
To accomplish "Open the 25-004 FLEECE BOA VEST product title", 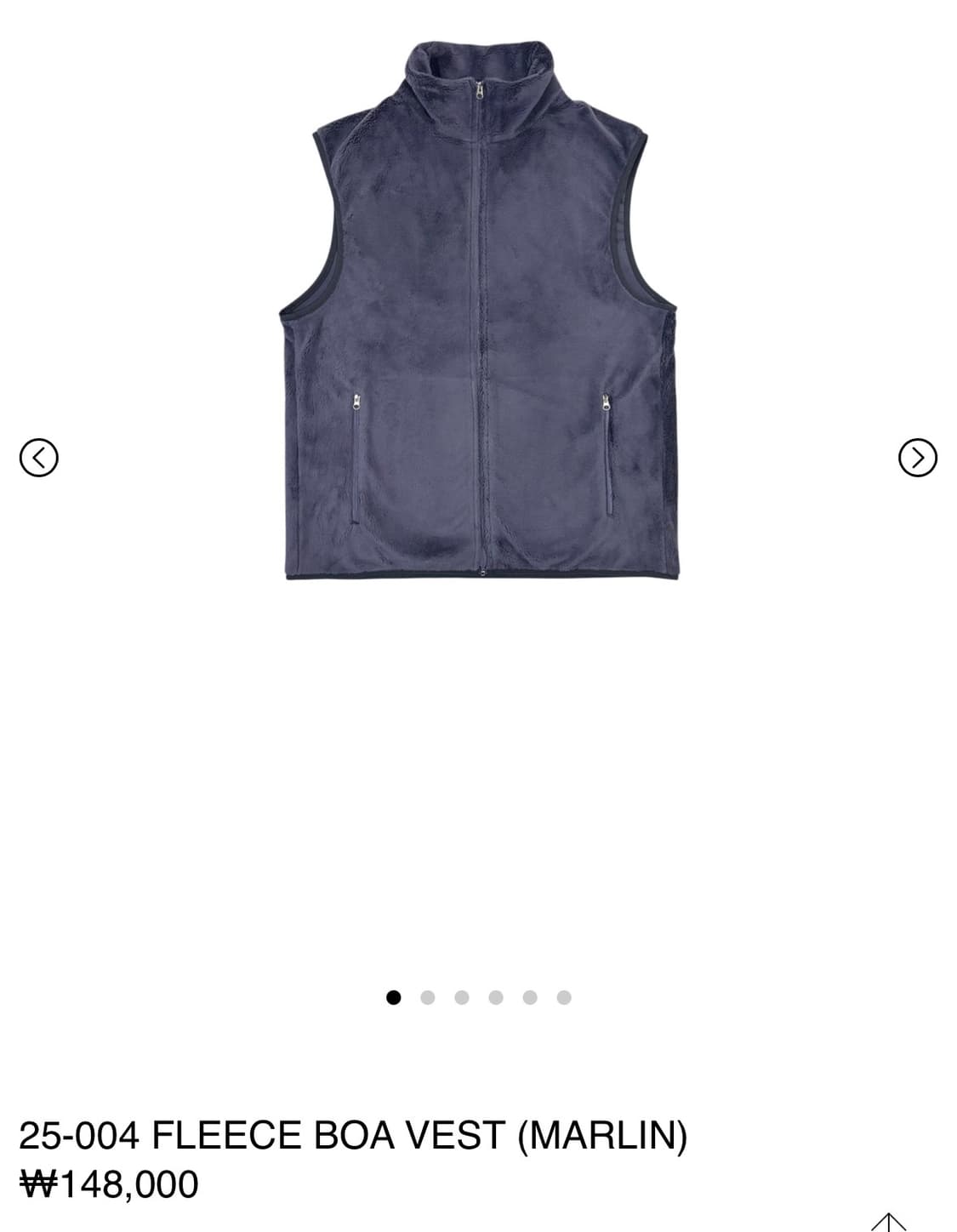I will (255, 1133).
